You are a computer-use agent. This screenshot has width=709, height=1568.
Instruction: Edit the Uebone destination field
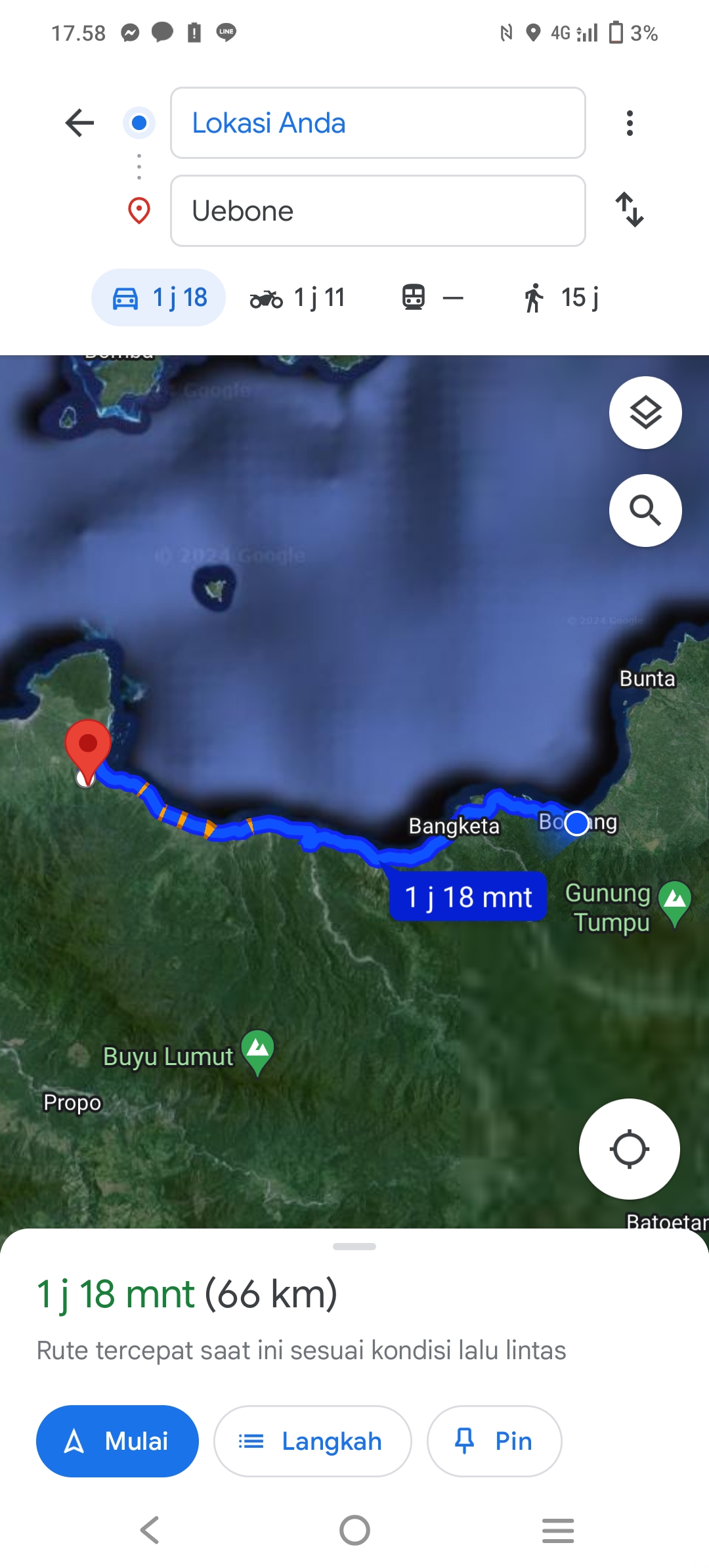tap(377, 211)
